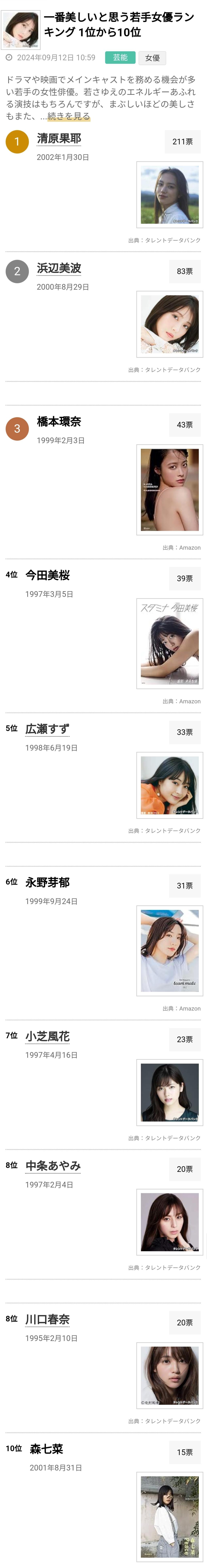View 永野芽郁's team mate cover image

pyautogui.click(x=169, y=951)
